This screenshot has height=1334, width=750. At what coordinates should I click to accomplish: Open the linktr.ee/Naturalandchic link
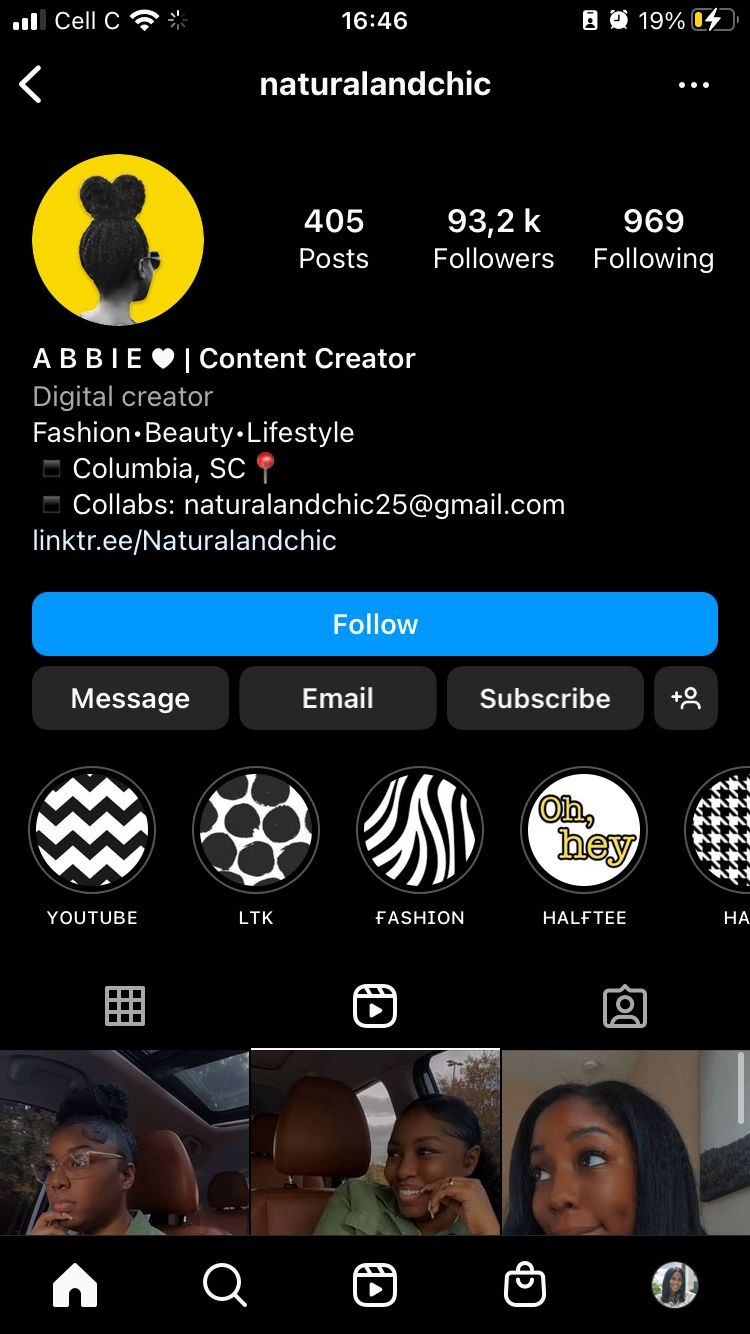(184, 541)
